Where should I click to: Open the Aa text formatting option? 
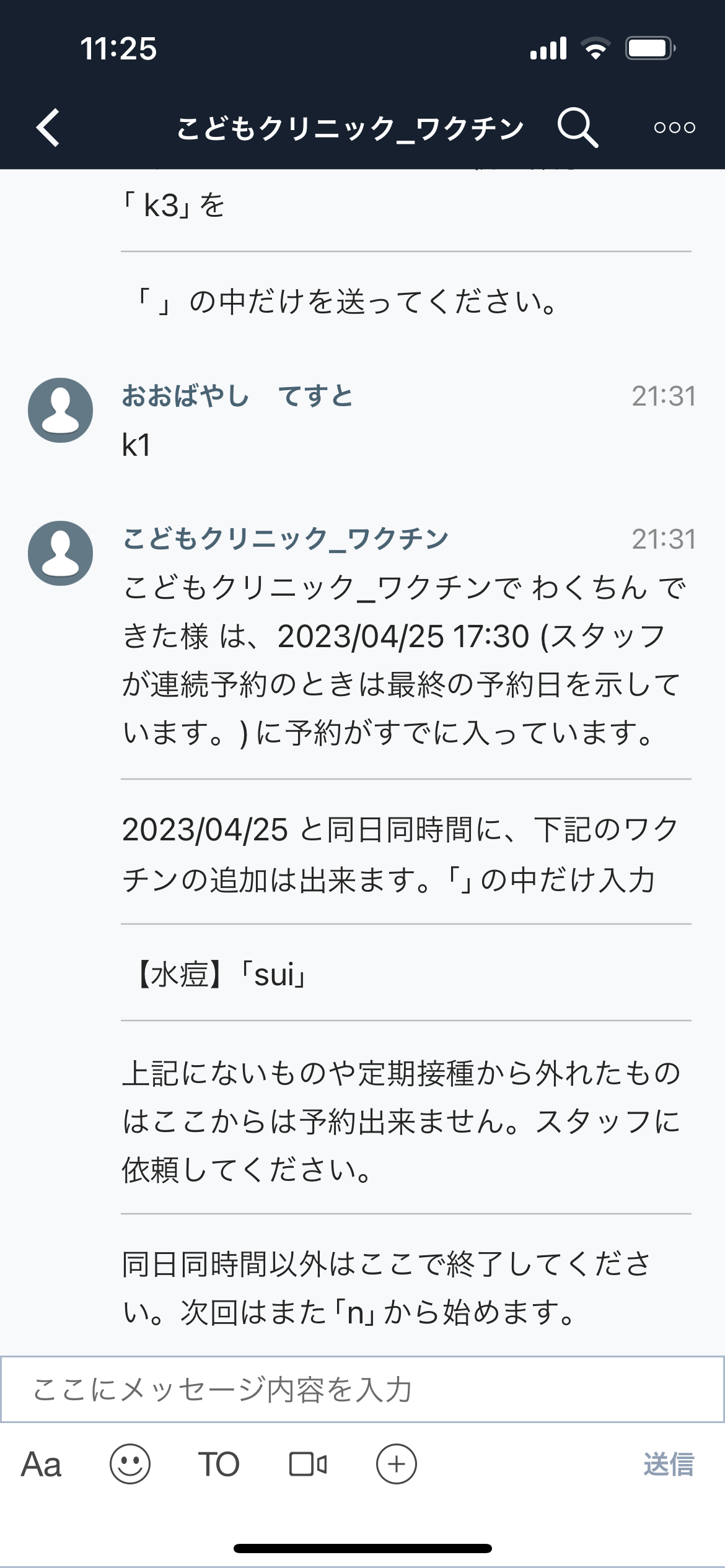pos(41,1464)
